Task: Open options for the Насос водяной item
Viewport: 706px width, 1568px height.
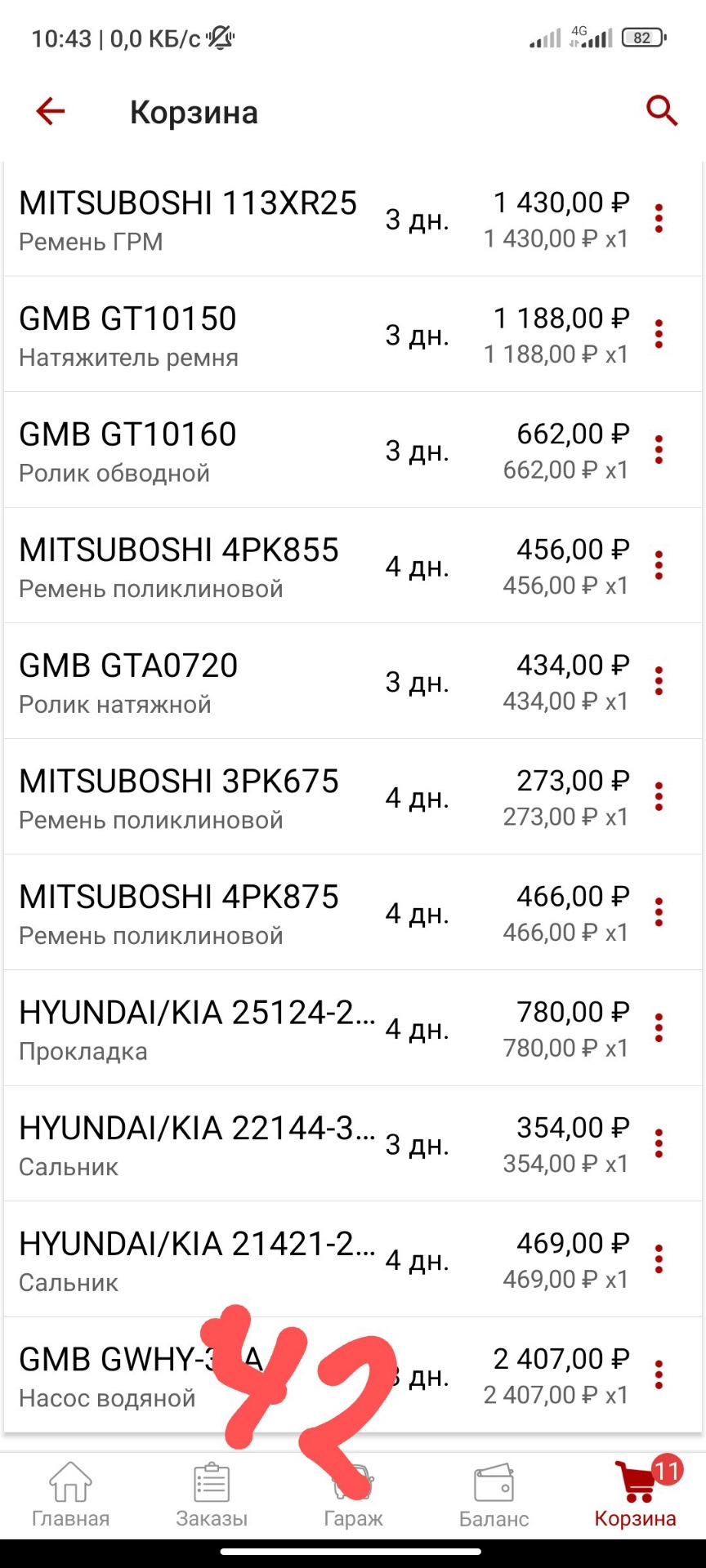Action: 659,1375
